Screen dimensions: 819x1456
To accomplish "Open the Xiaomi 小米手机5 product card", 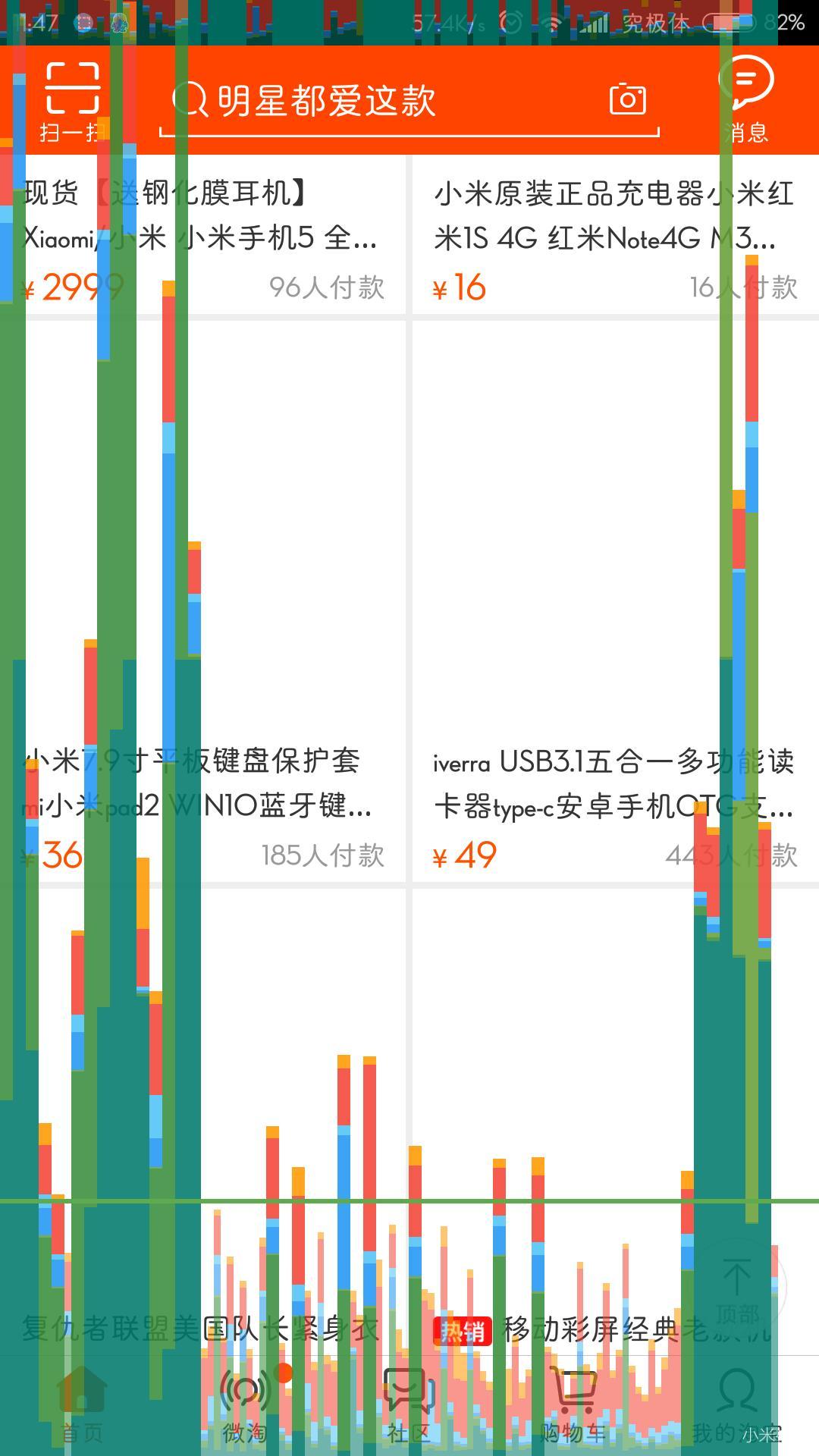I will click(203, 234).
